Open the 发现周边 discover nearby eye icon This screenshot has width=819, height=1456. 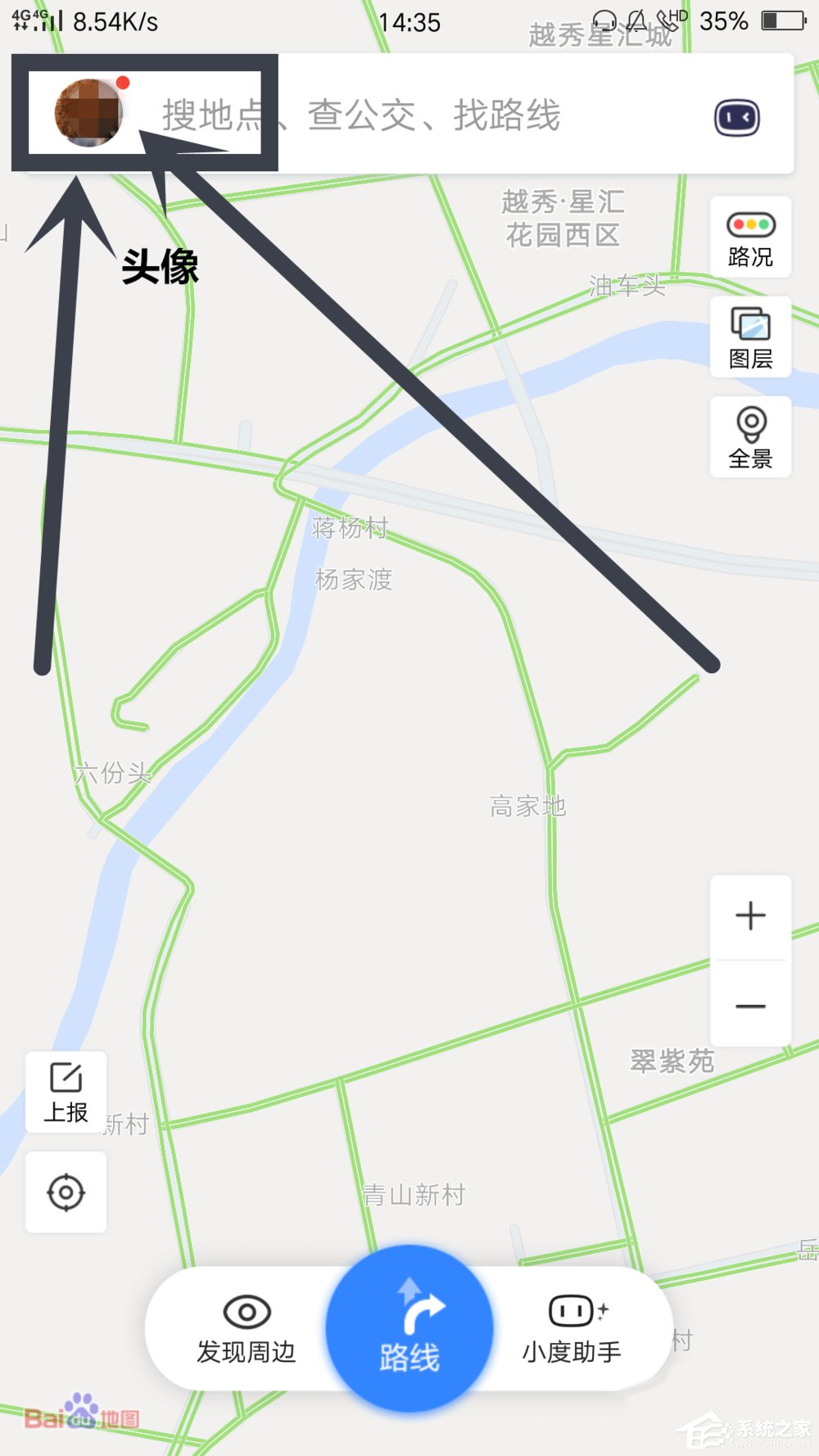pyautogui.click(x=245, y=1312)
